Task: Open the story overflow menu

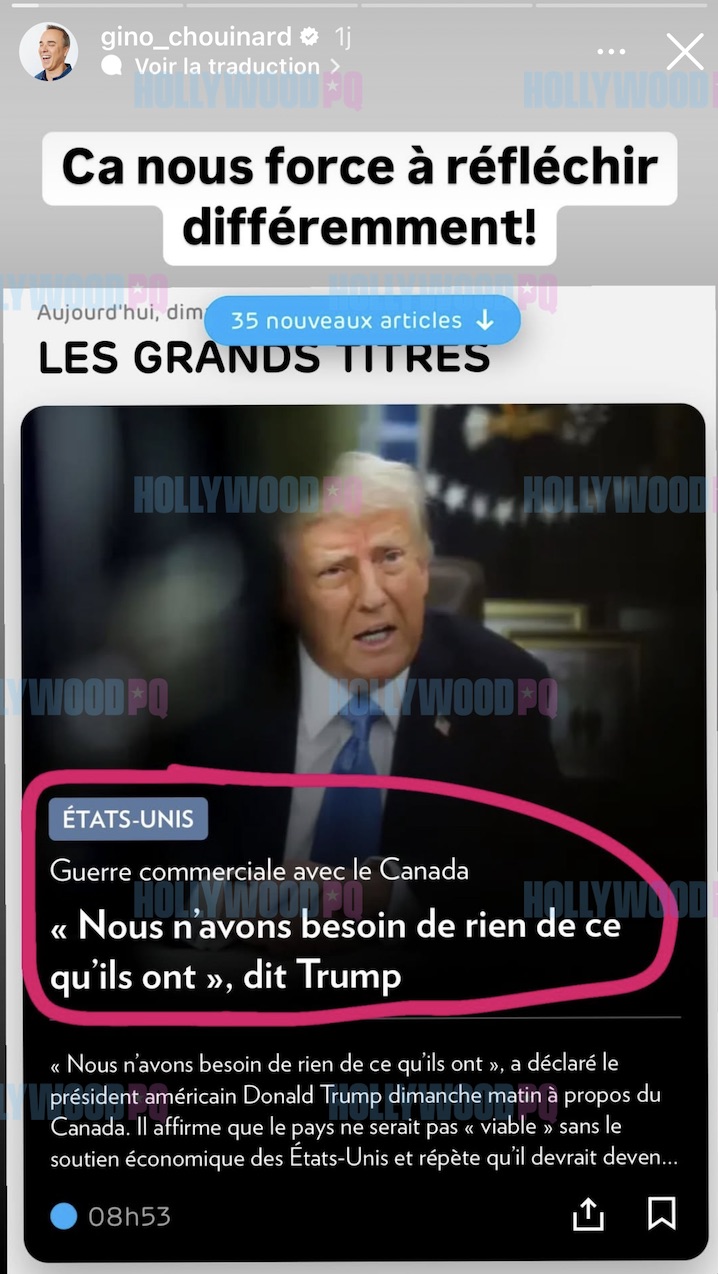Action: (611, 52)
